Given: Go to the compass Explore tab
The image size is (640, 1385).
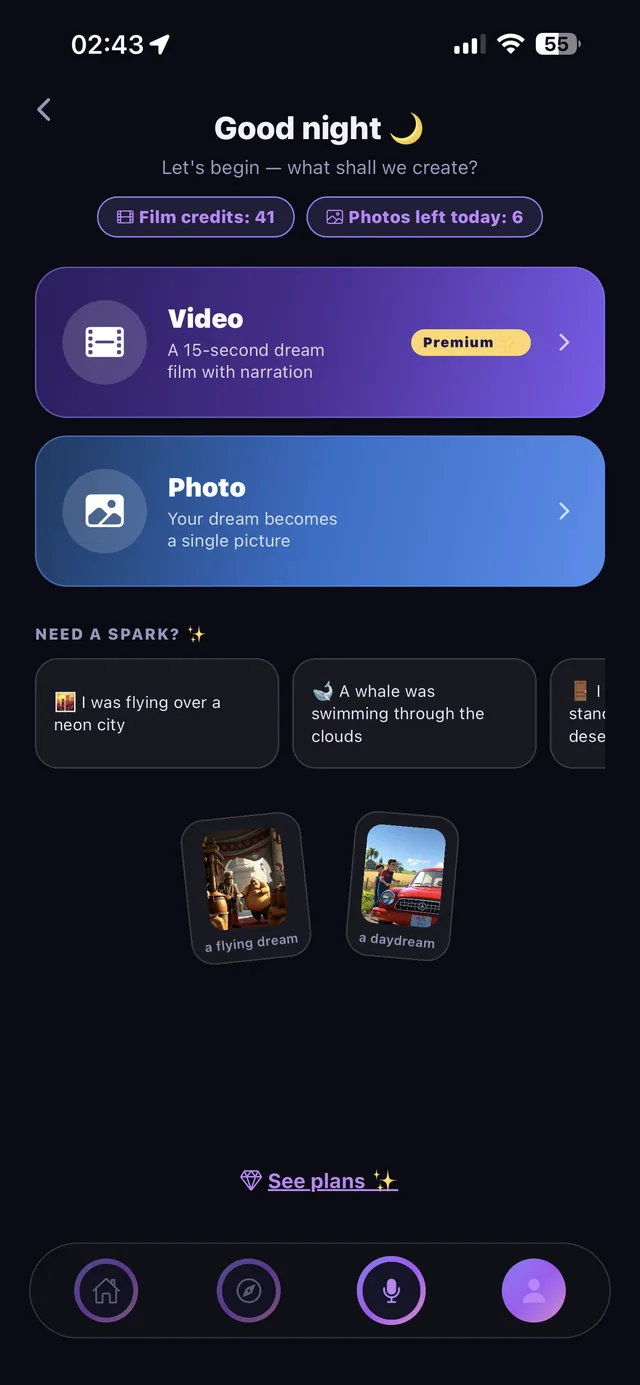Looking at the screenshot, I should pyautogui.click(x=249, y=1291).
